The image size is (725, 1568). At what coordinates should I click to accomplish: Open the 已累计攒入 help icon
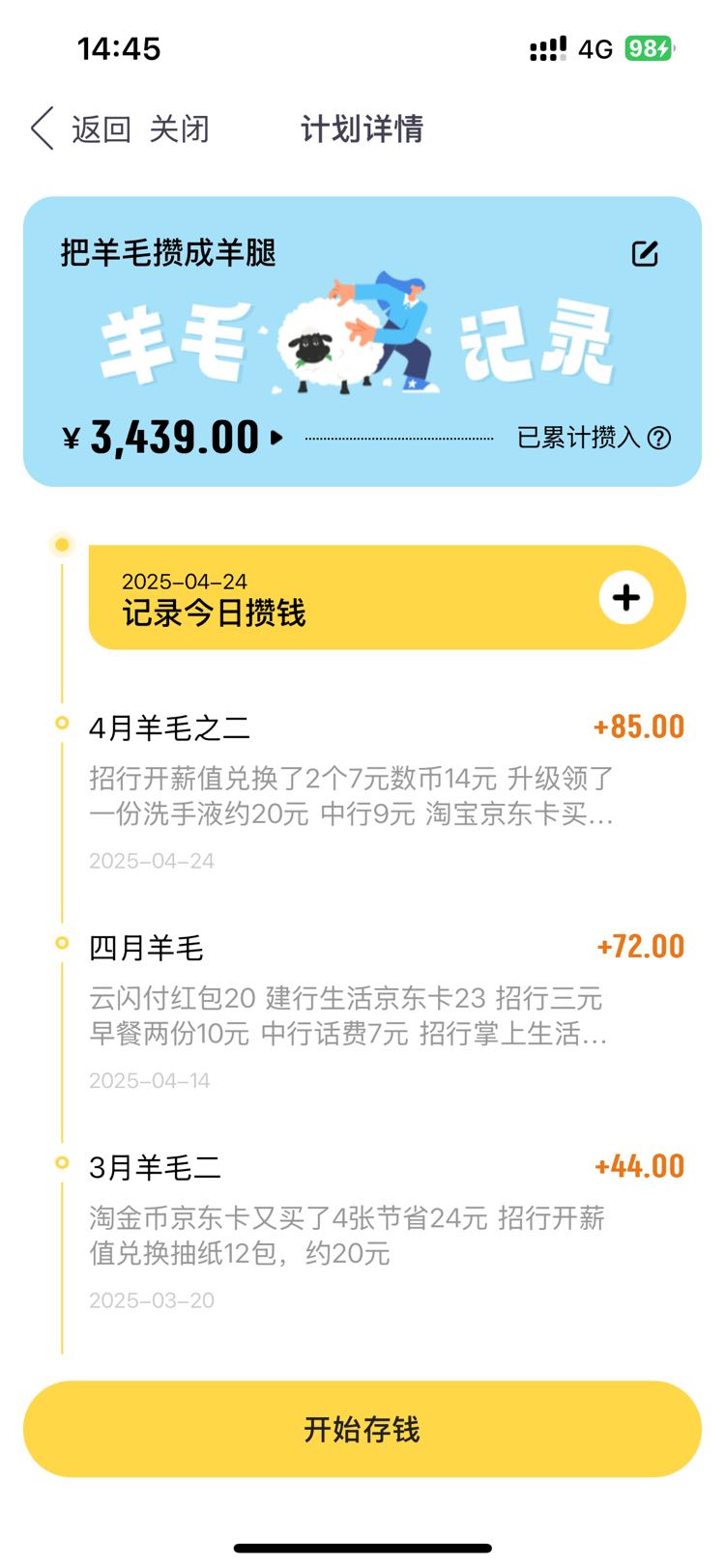coord(659,439)
